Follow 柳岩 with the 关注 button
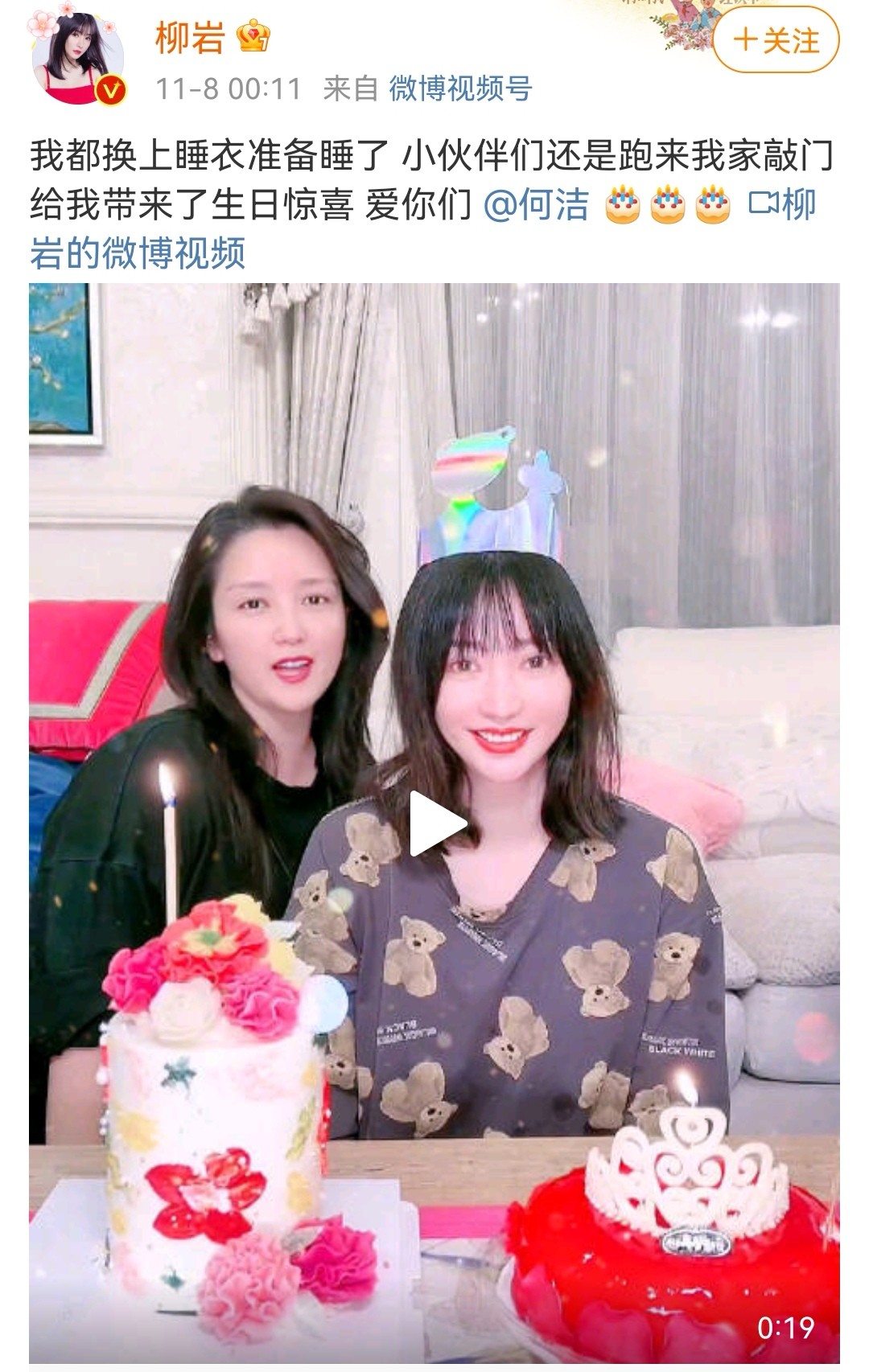The width and height of the screenshot is (869, 1372). coord(776,39)
